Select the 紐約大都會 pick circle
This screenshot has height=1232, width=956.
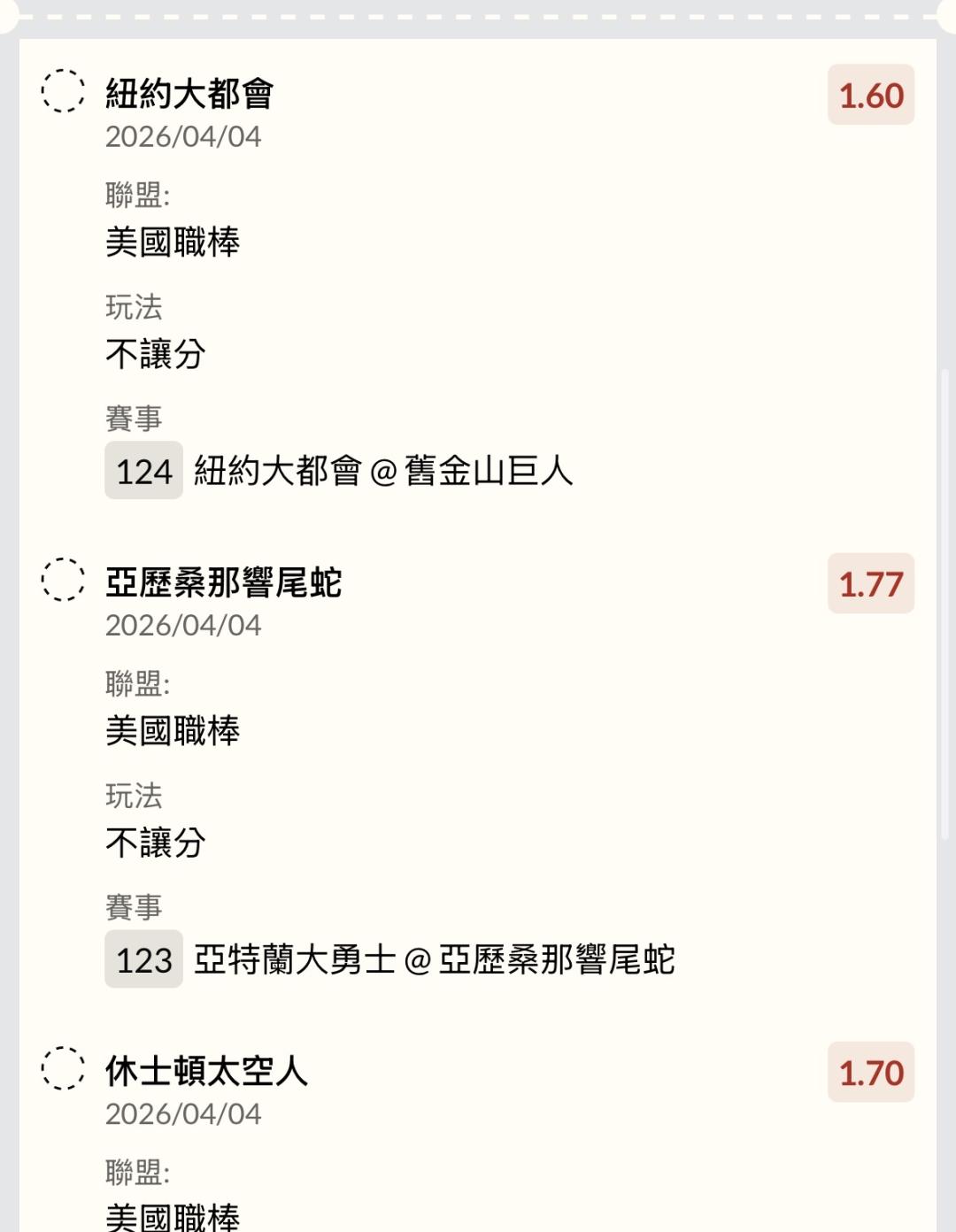point(63,91)
